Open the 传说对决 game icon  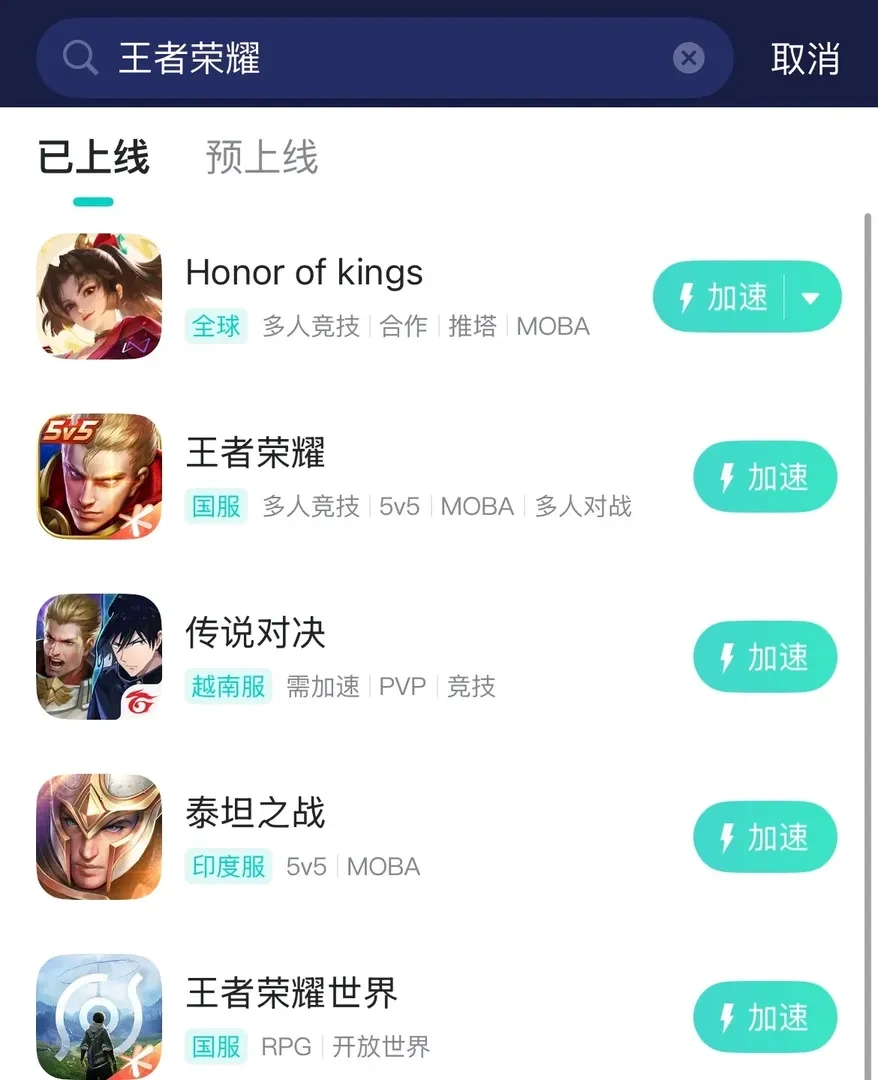pos(98,656)
